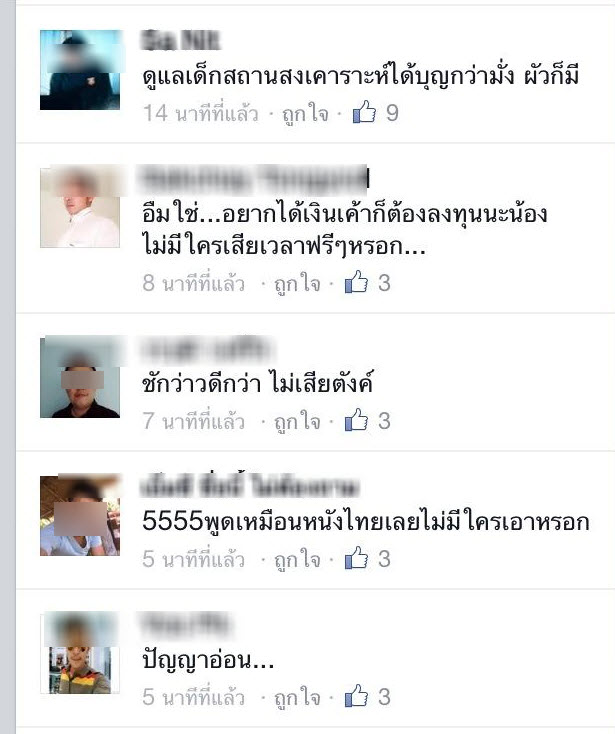View the 9 likes on the "ดูแลเด็กสถานสงเคราะห์" comment
The height and width of the screenshot is (734, 615).
(378, 114)
